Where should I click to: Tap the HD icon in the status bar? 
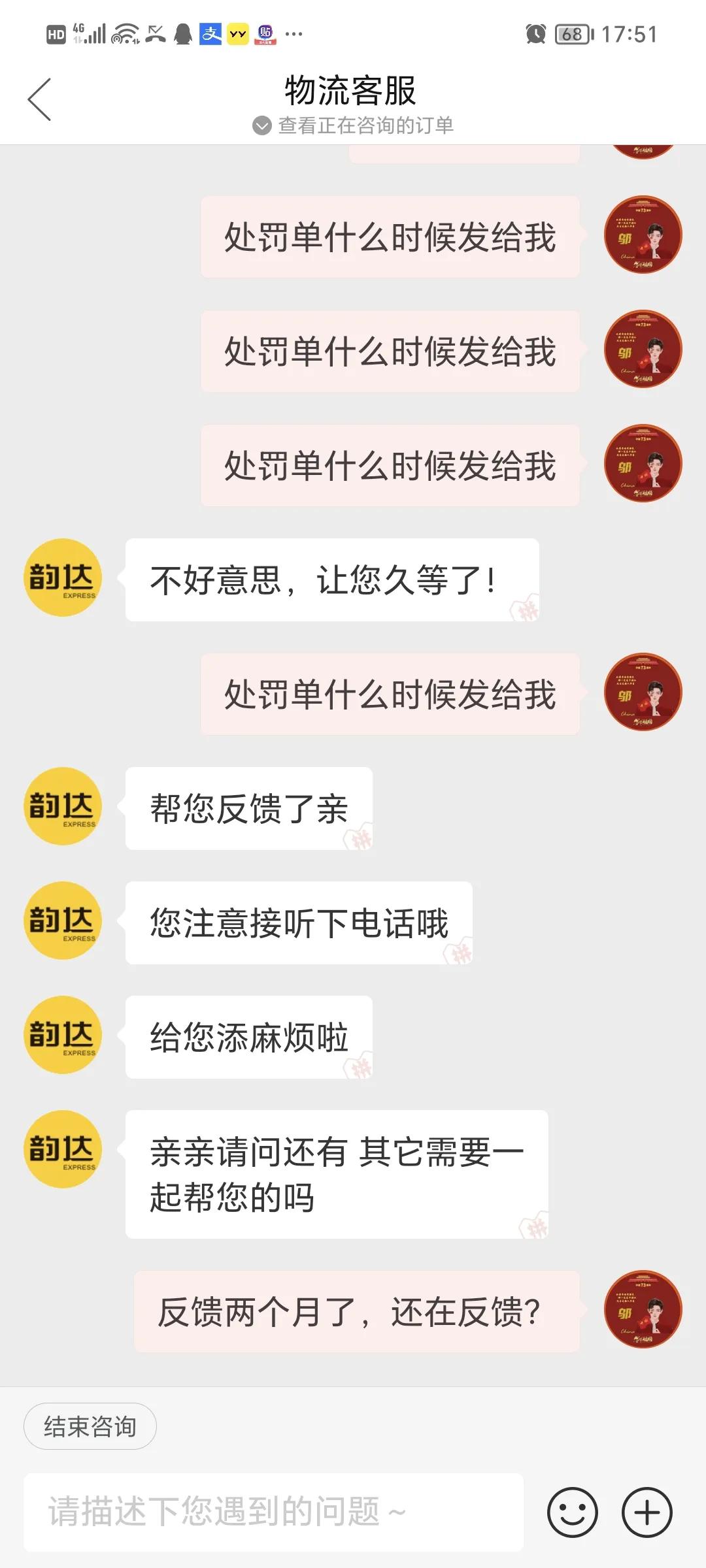click(58, 32)
